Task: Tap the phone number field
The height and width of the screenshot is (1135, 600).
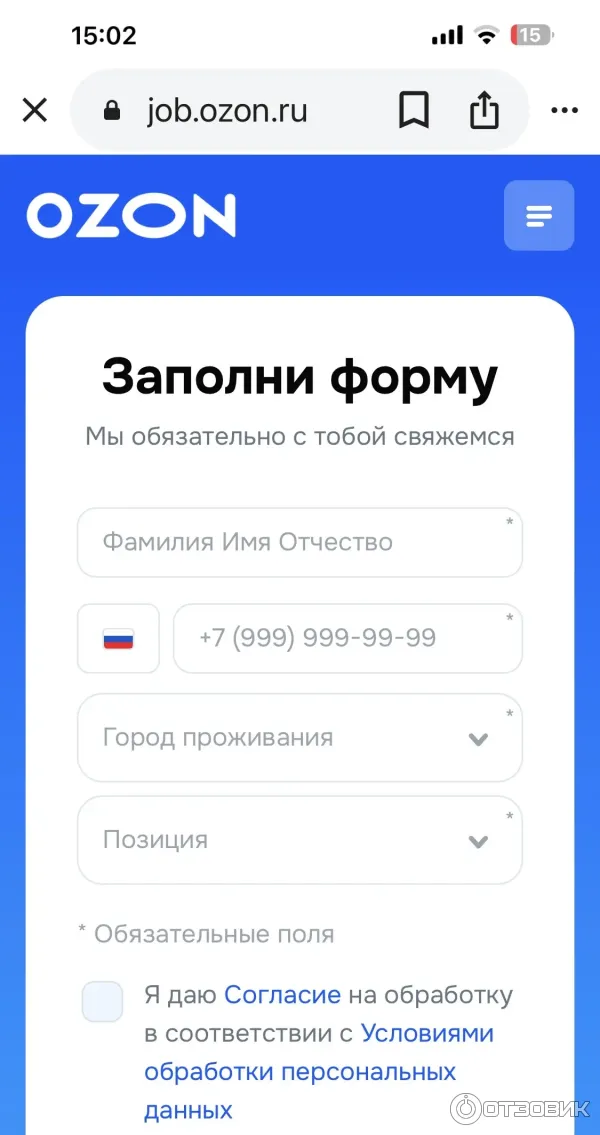Action: tap(347, 638)
